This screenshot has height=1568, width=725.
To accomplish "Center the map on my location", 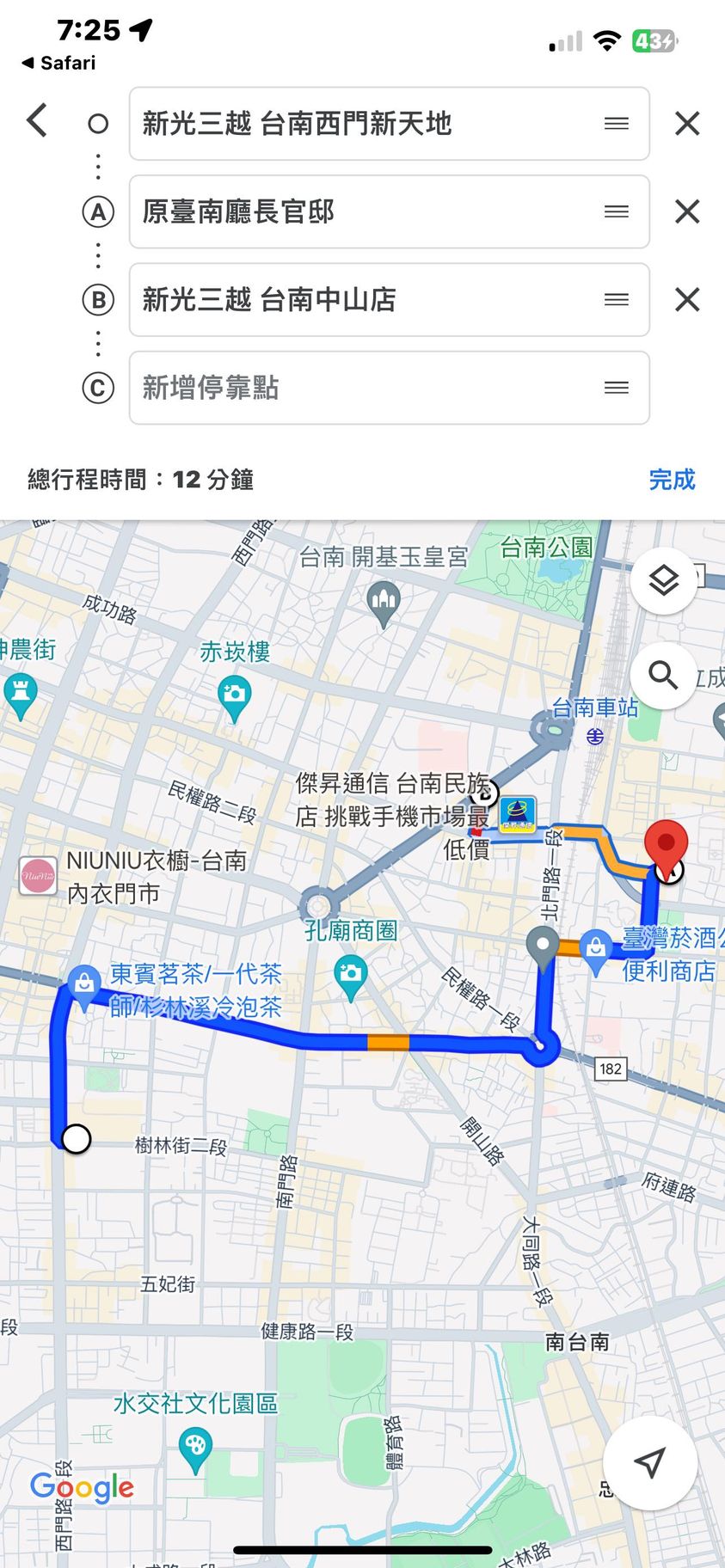I will click(x=649, y=1462).
